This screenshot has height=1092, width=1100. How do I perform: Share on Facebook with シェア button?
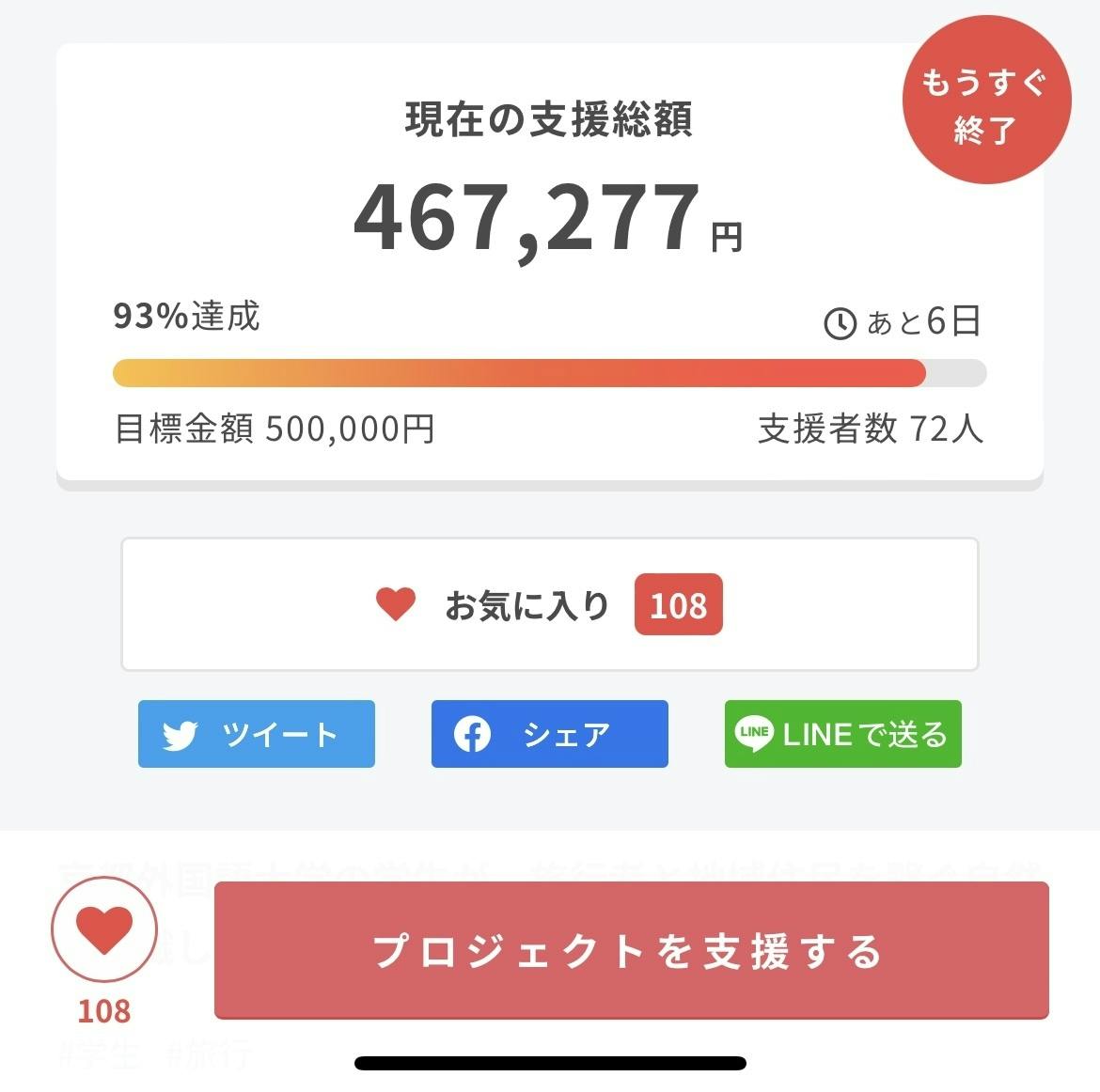pos(549,734)
